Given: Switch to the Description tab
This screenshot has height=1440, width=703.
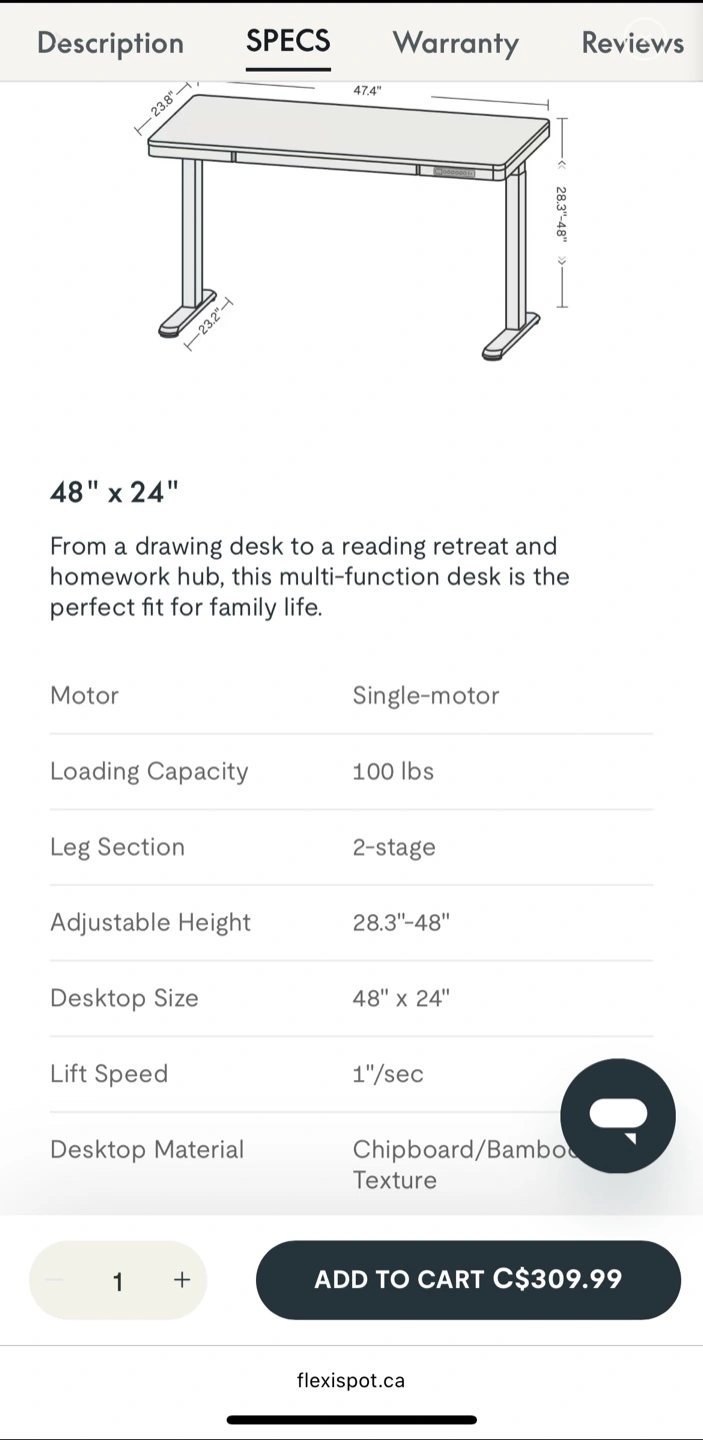Looking at the screenshot, I should click(x=110, y=43).
